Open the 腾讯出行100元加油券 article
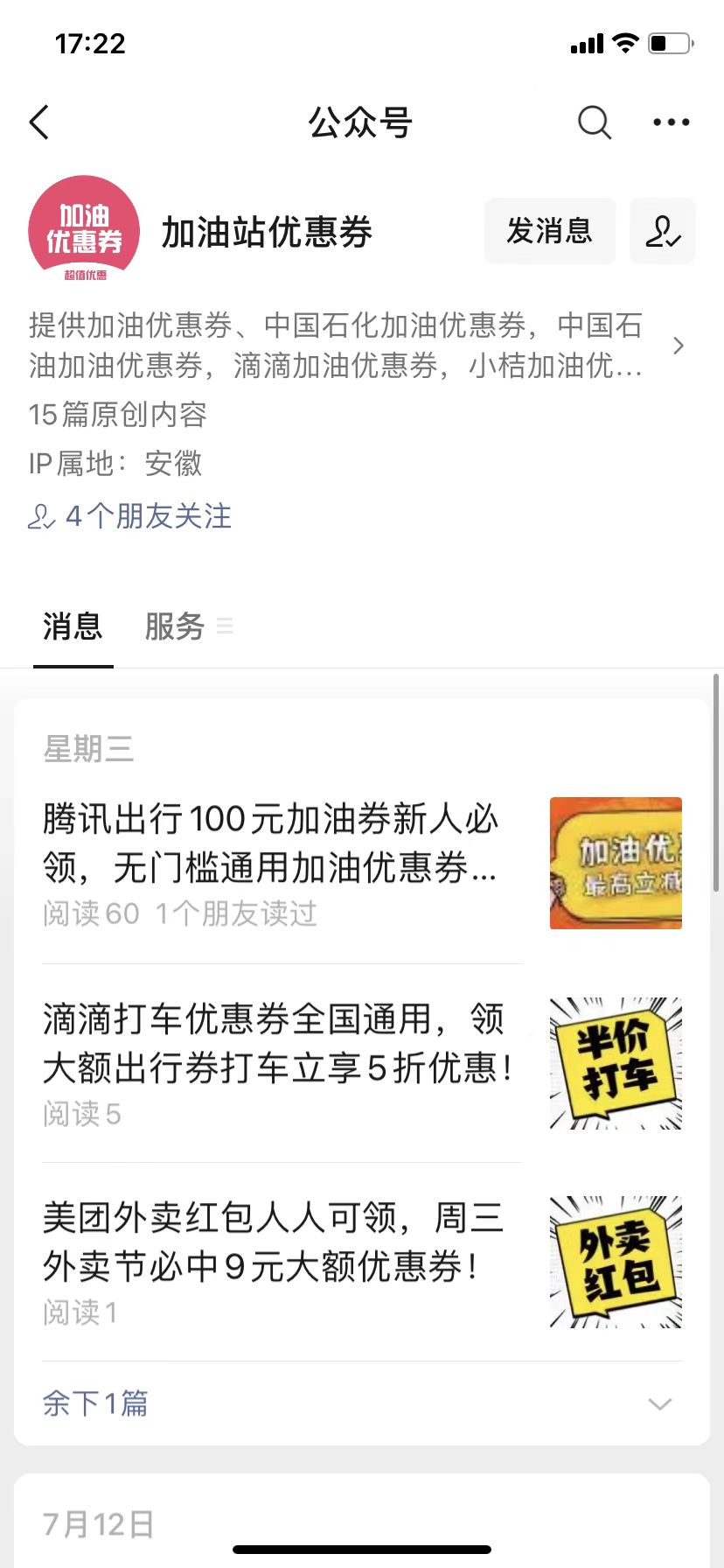 271,843
